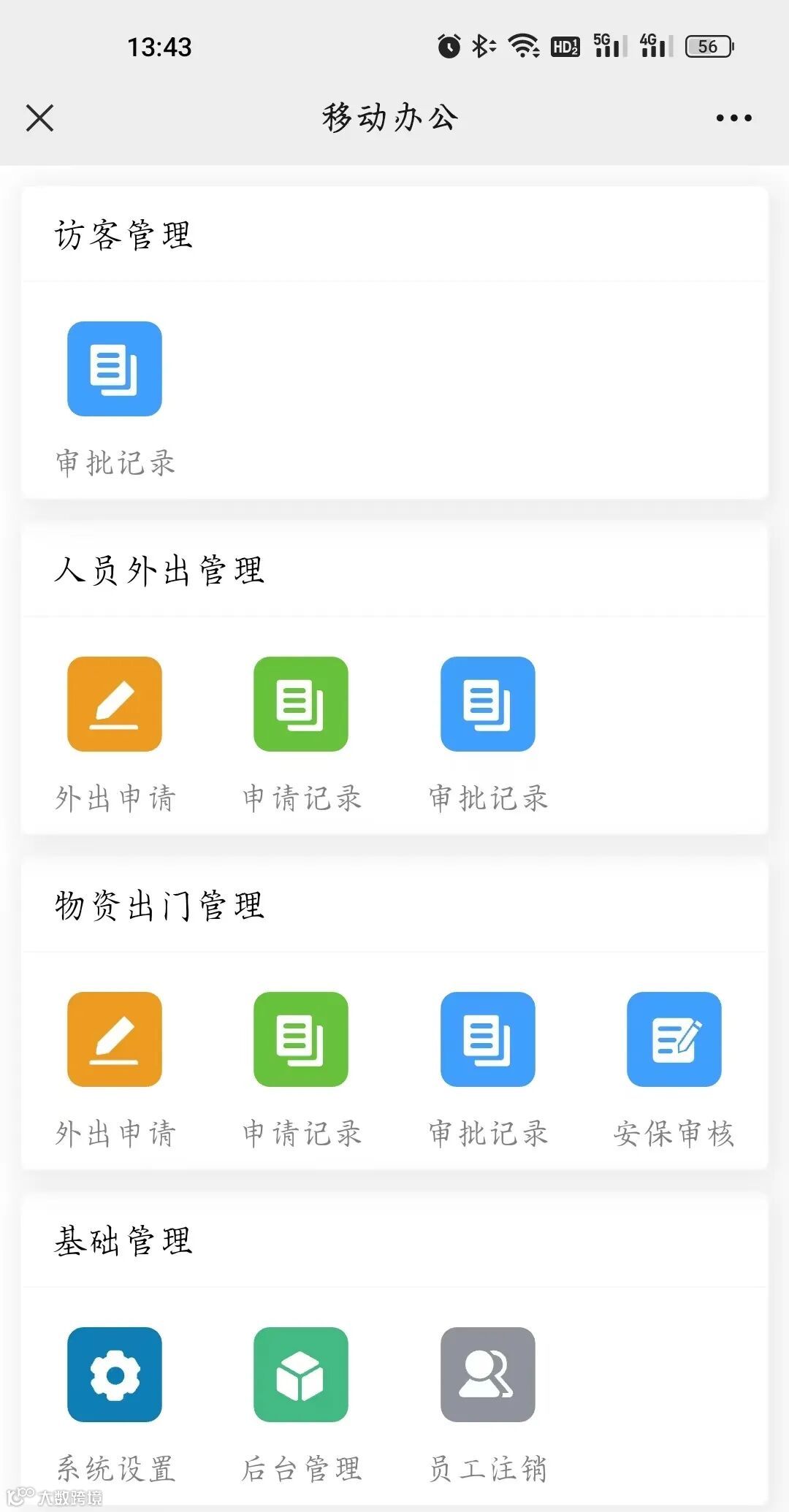Go to 系统设置
This screenshot has width=789, height=1512.
pos(115,1375)
